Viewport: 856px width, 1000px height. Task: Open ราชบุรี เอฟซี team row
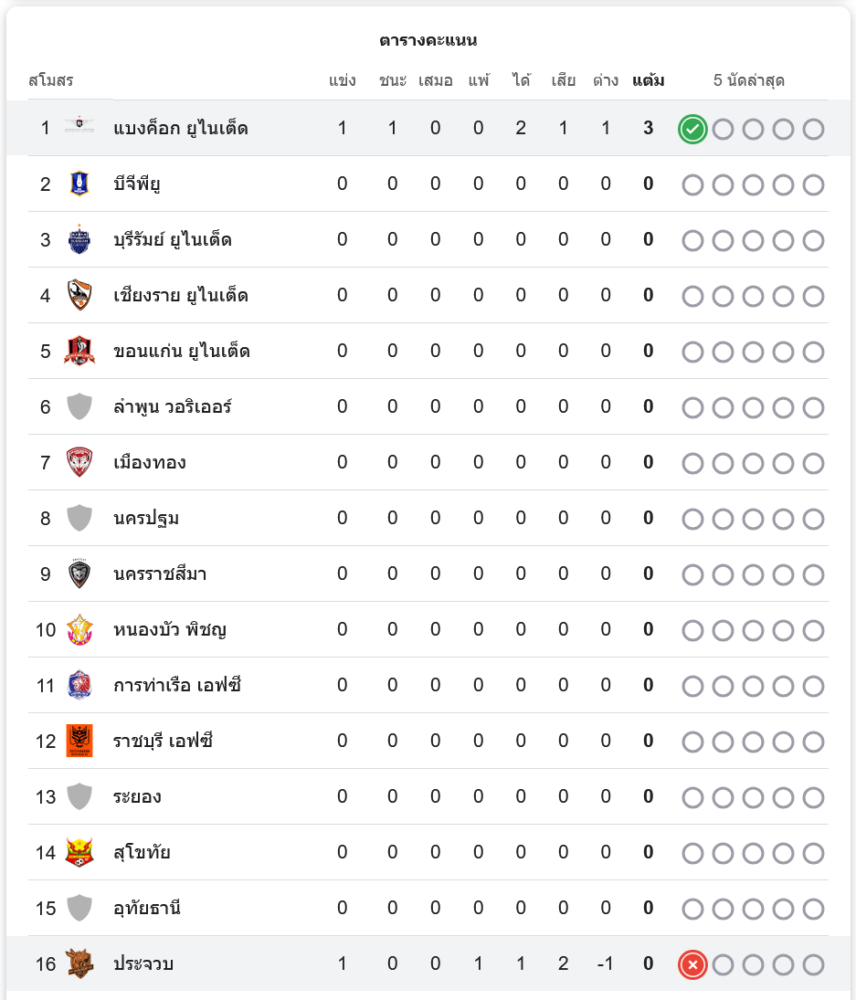tap(162, 741)
